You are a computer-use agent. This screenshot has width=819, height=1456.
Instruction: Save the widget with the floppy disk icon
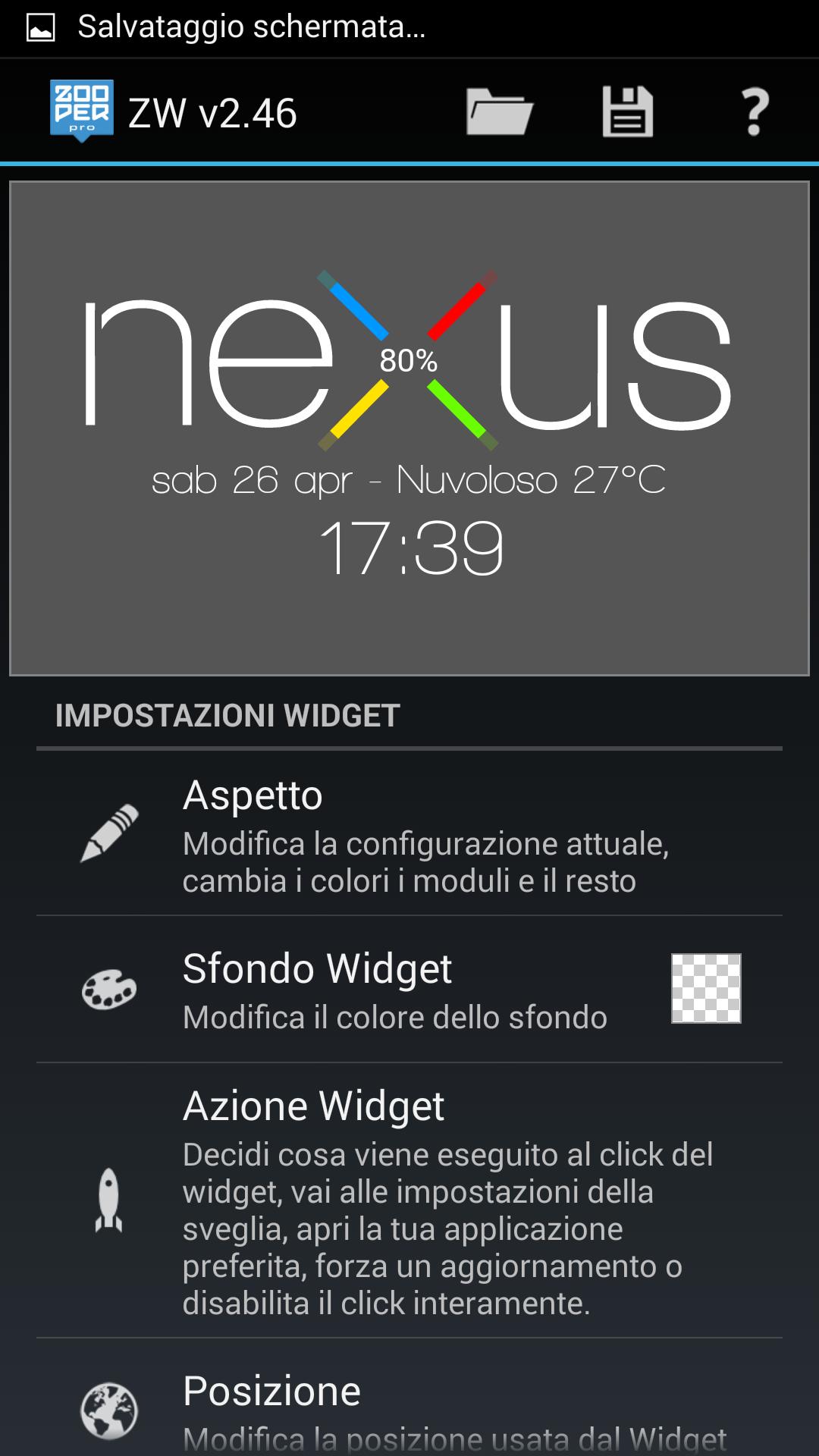coord(627,112)
